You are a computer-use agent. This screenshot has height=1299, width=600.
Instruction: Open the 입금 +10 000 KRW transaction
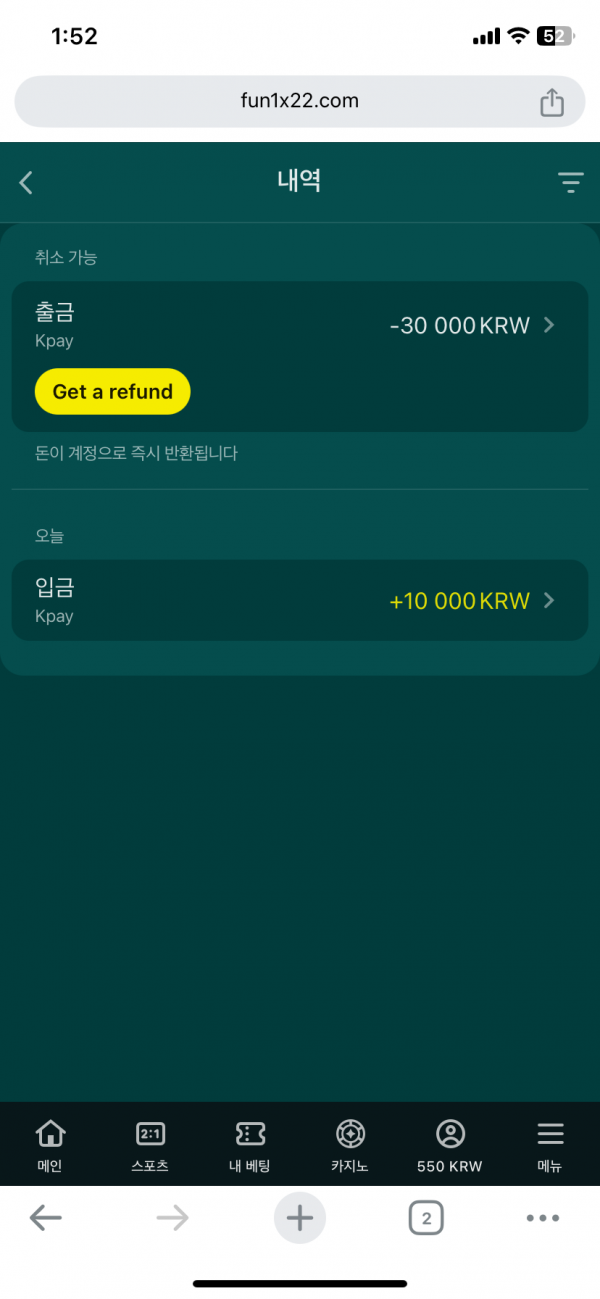300,600
